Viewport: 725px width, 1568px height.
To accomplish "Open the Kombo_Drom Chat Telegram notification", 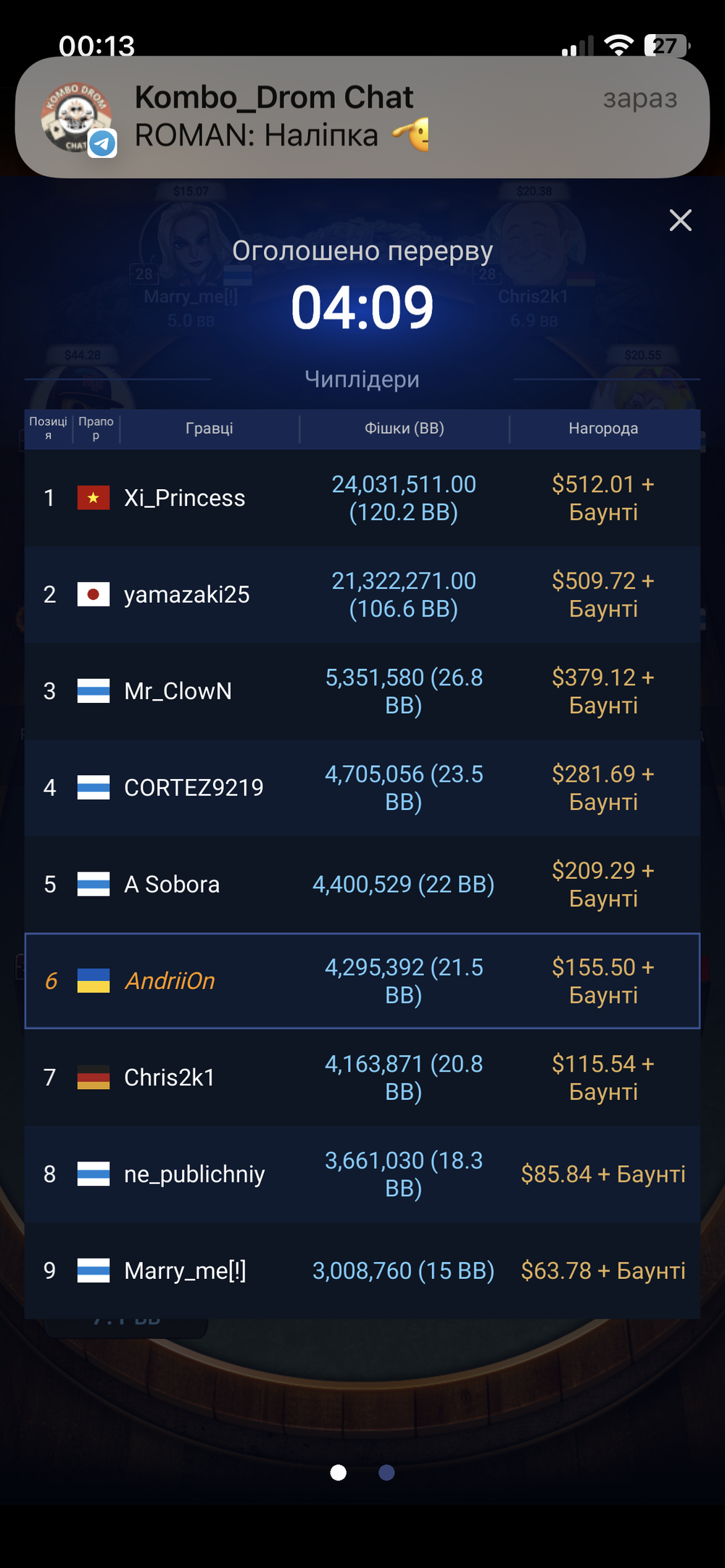I will (362, 117).
